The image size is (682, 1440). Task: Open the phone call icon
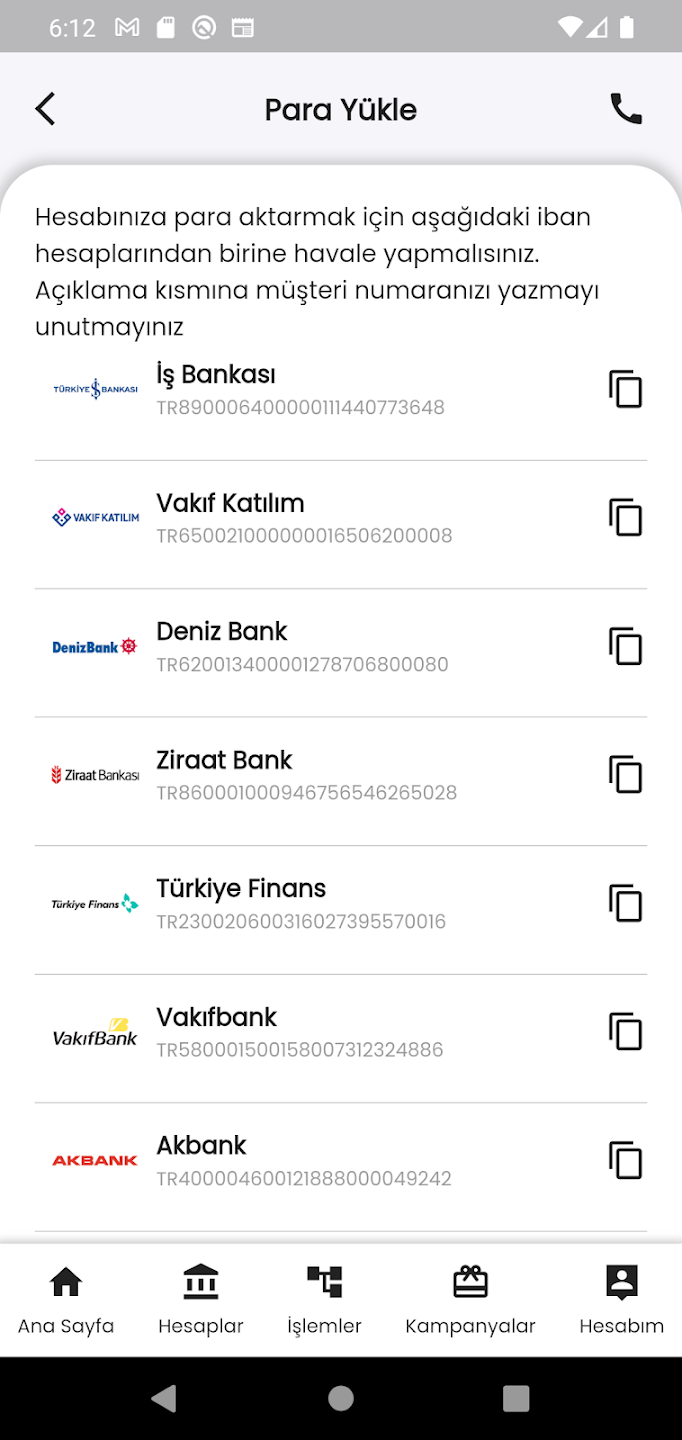[x=626, y=109]
